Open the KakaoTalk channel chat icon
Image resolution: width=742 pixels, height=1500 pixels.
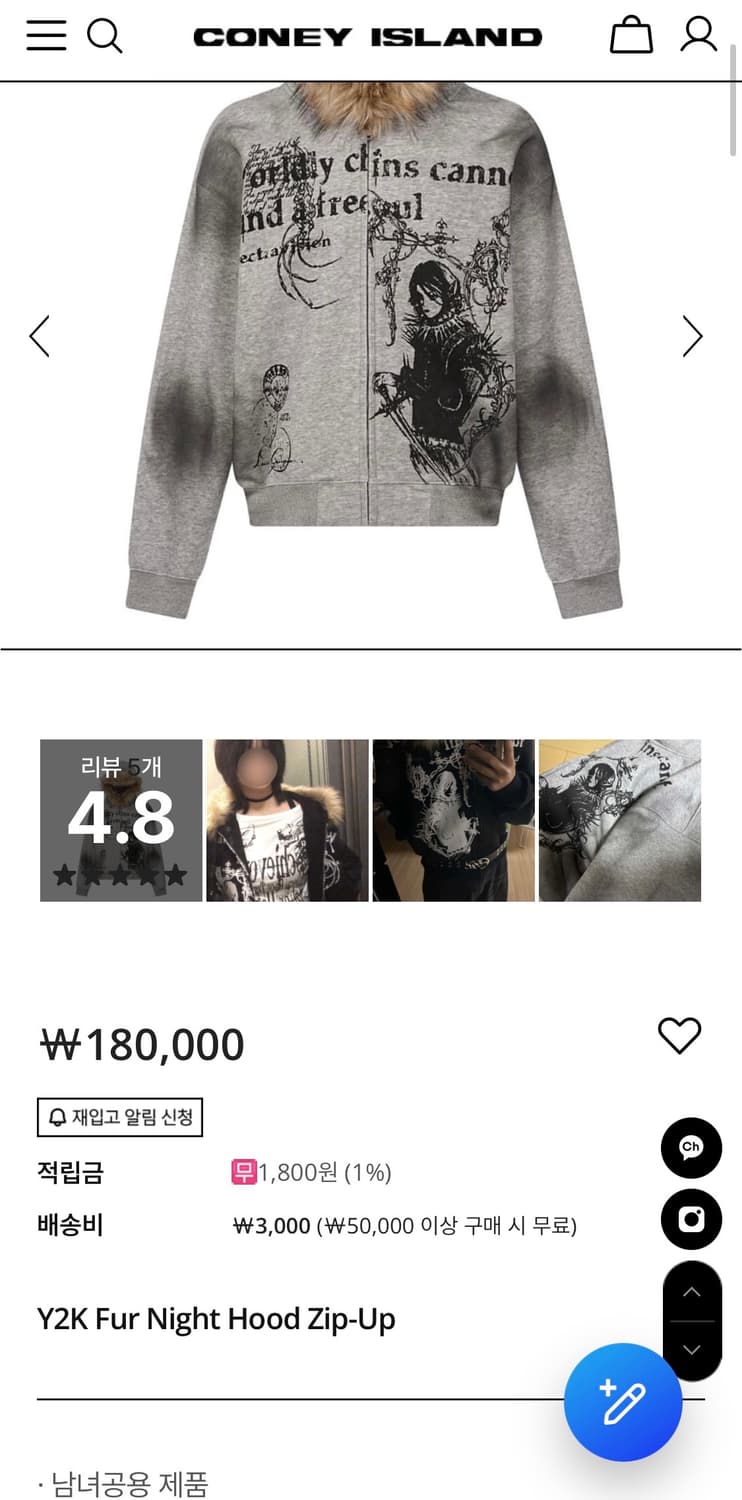[x=691, y=1148]
